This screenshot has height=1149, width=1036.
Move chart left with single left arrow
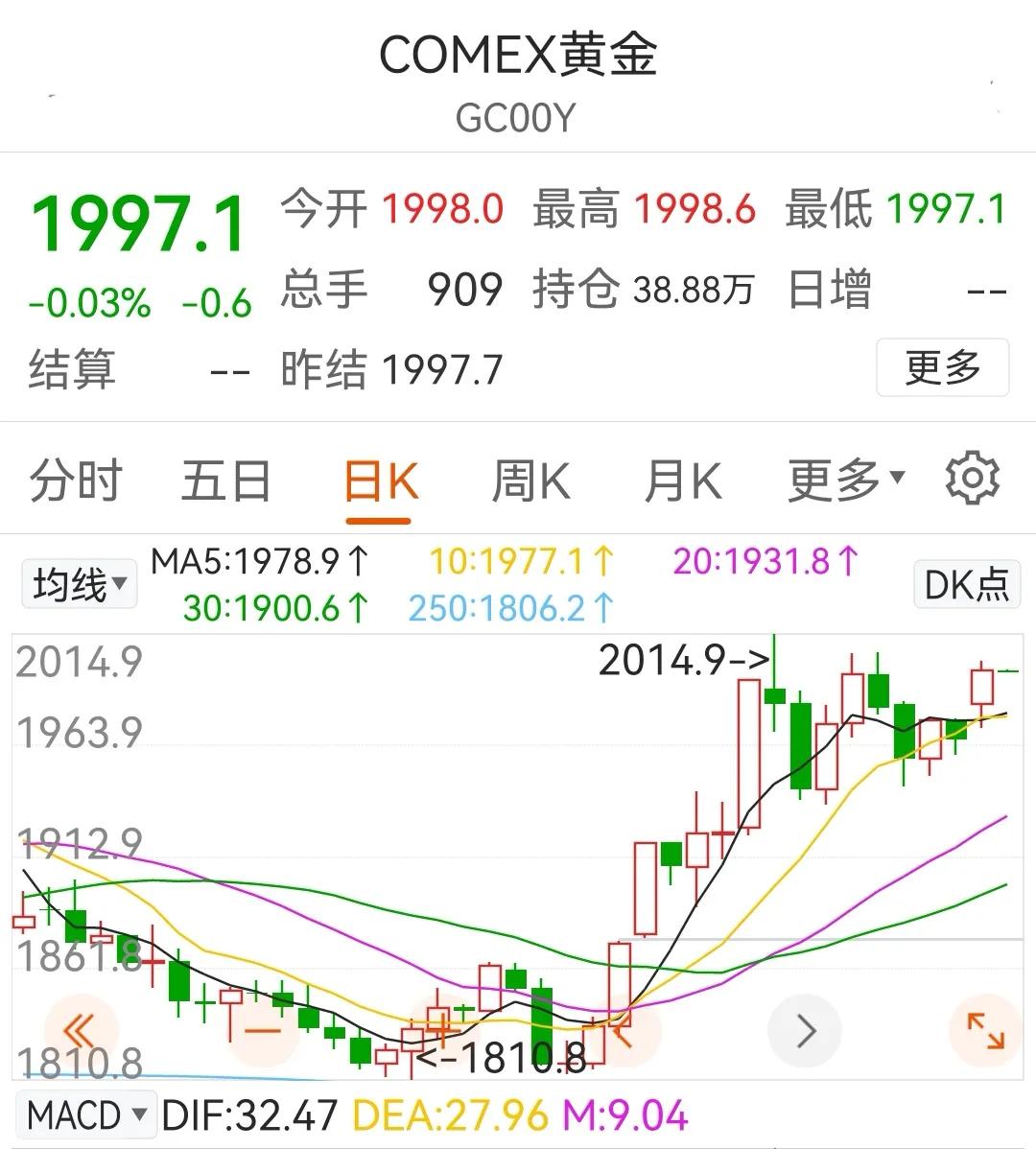click(624, 1032)
